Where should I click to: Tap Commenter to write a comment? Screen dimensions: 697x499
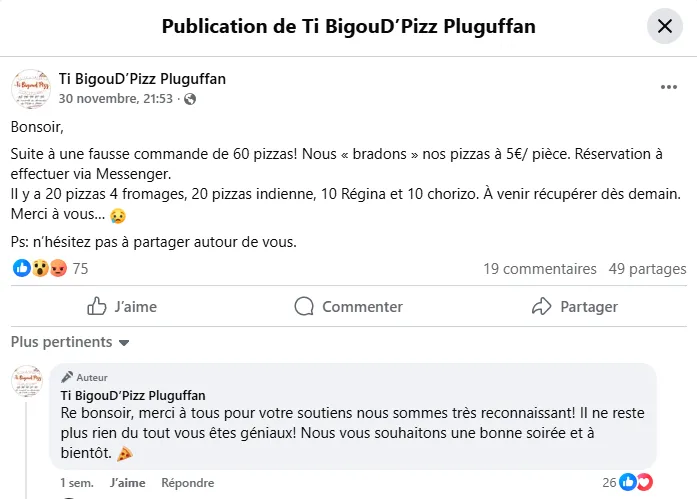tap(349, 306)
